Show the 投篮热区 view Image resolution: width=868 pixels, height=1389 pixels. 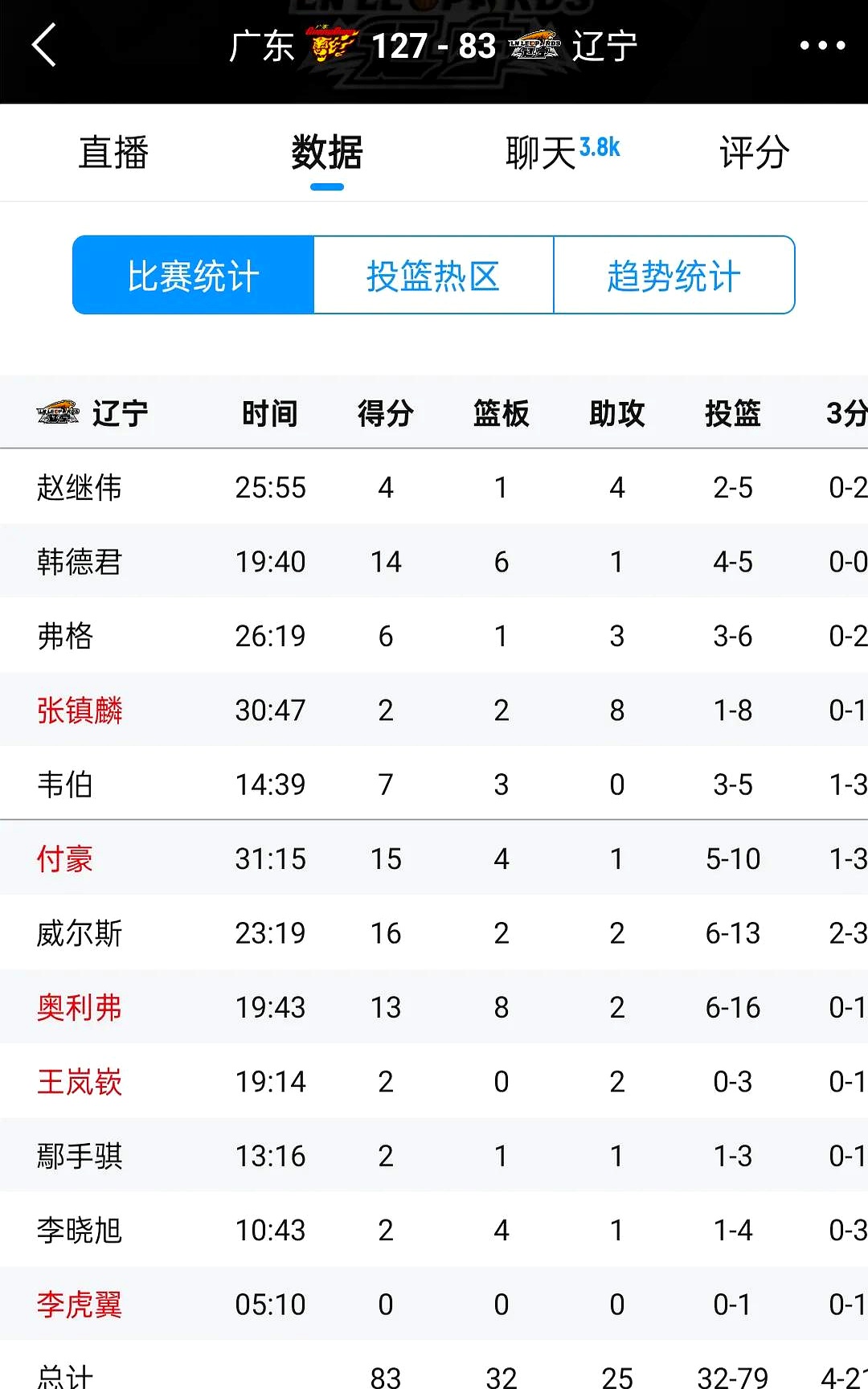(x=433, y=276)
